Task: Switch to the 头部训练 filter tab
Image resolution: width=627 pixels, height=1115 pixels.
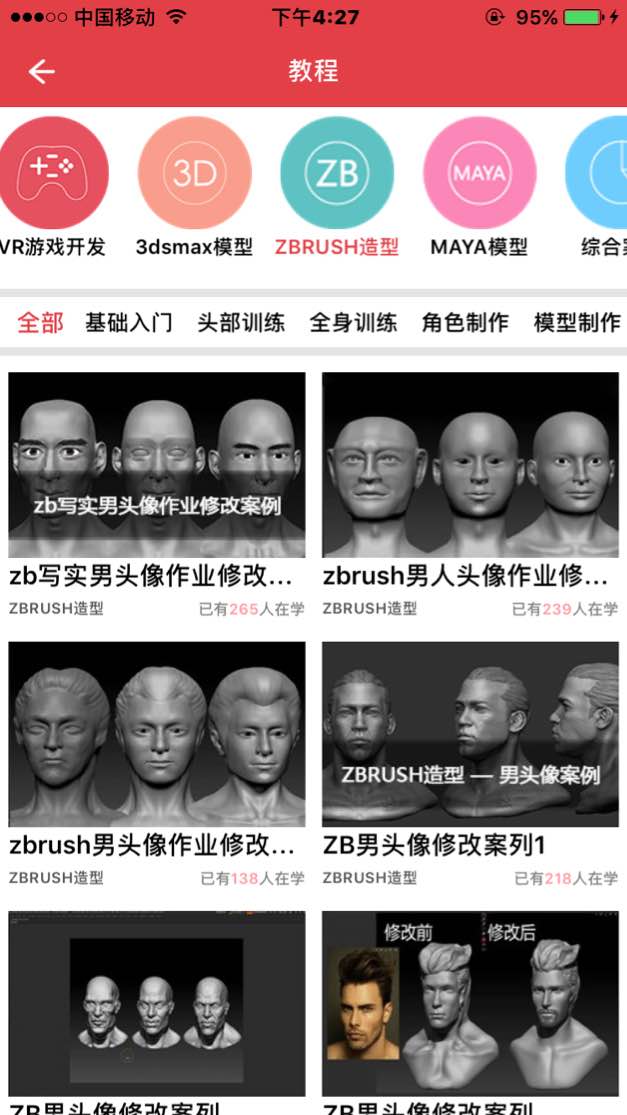Action: [241, 322]
